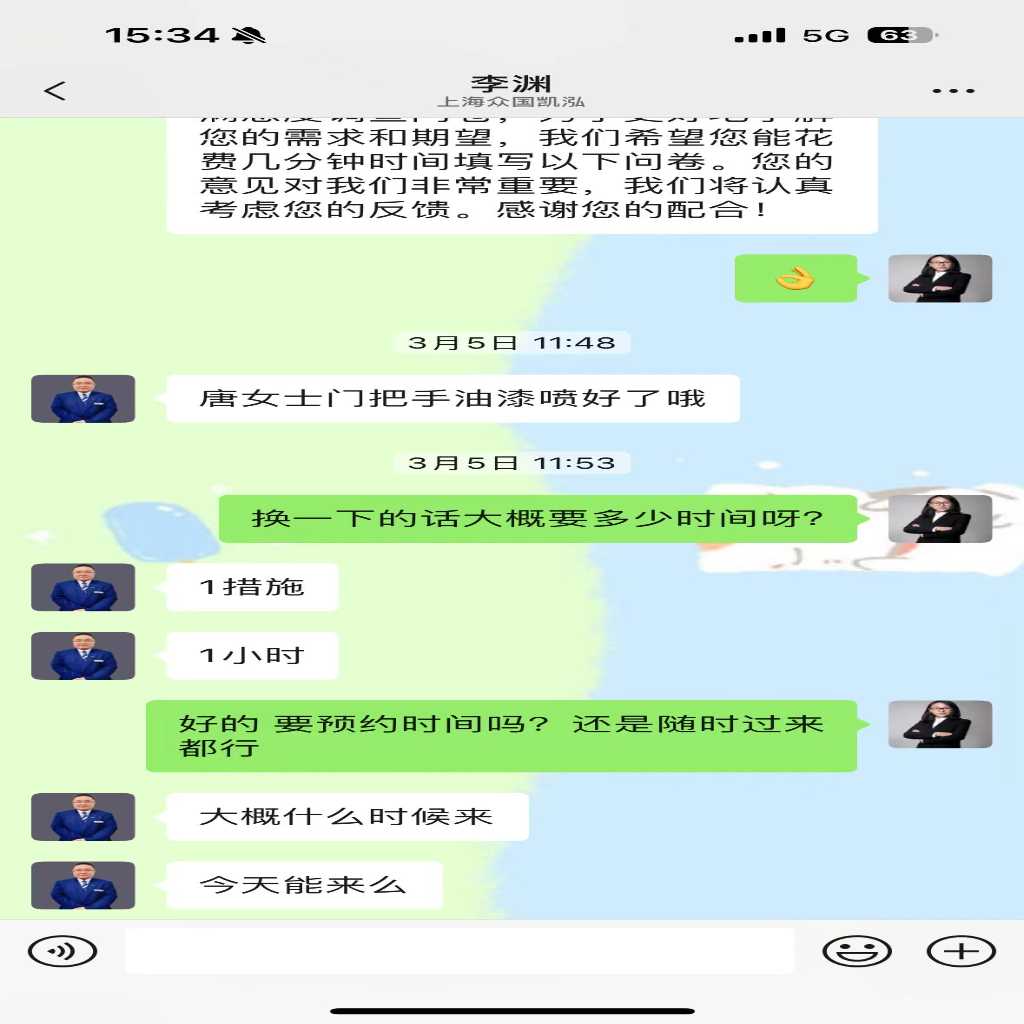The width and height of the screenshot is (1024, 1024).
Task: Open contact avatar beside 唐女士门把手油漆喷好了哦
Action: click(83, 399)
